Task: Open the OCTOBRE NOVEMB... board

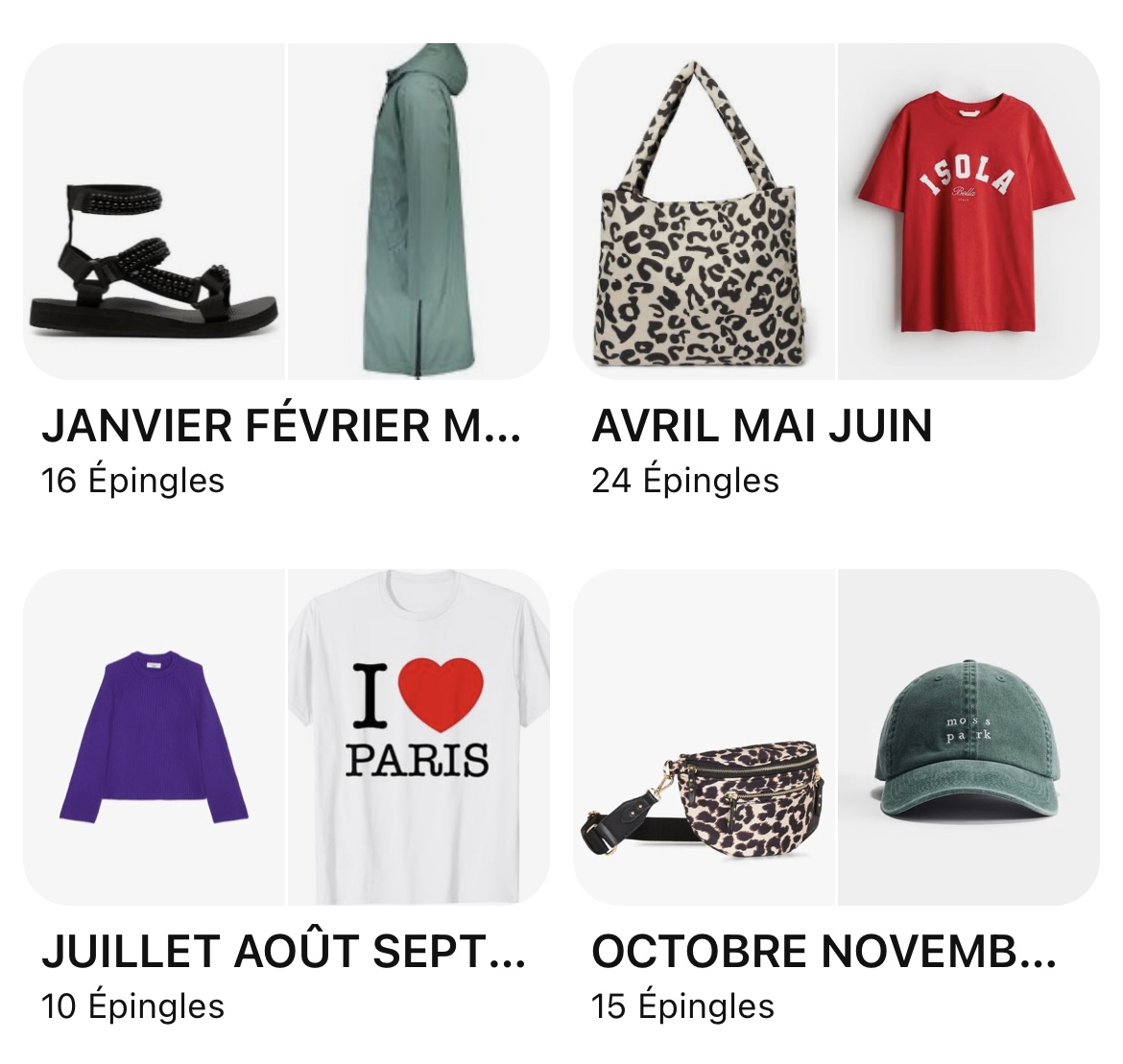Action: [x=835, y=737]
